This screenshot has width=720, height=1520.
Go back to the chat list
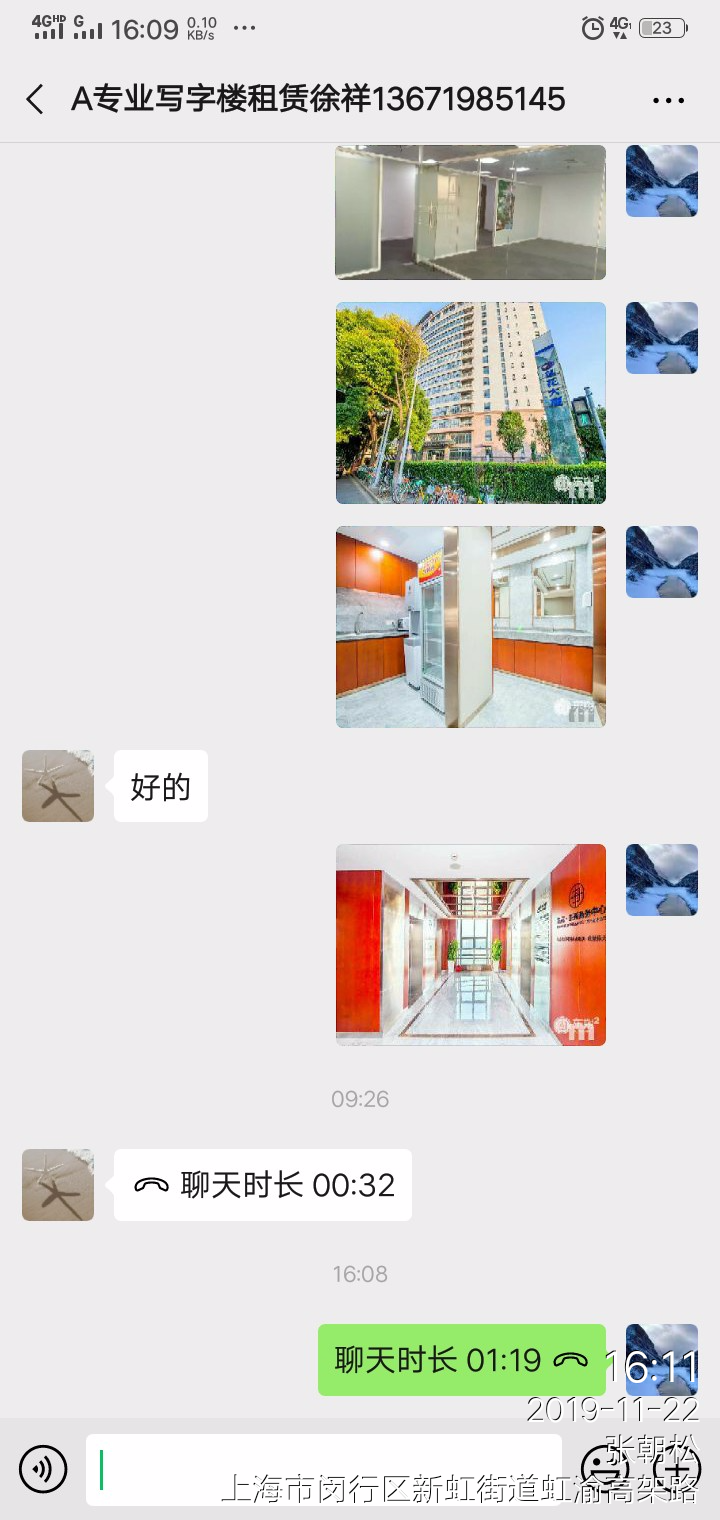[x=35, y=99]
